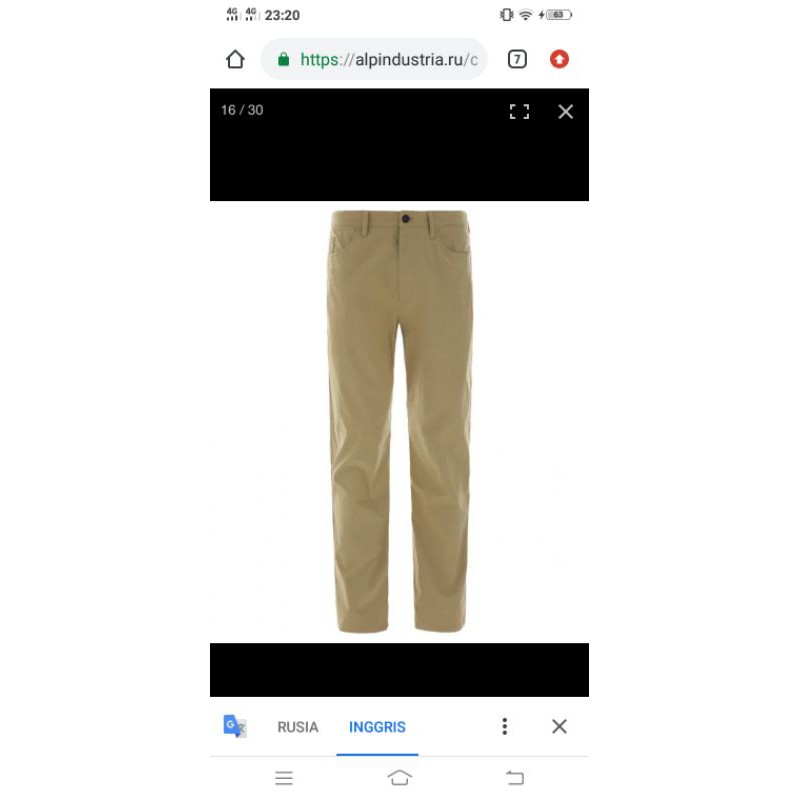Go back with the system back button
Screen dimensions: 800x800
pos(515,778)
